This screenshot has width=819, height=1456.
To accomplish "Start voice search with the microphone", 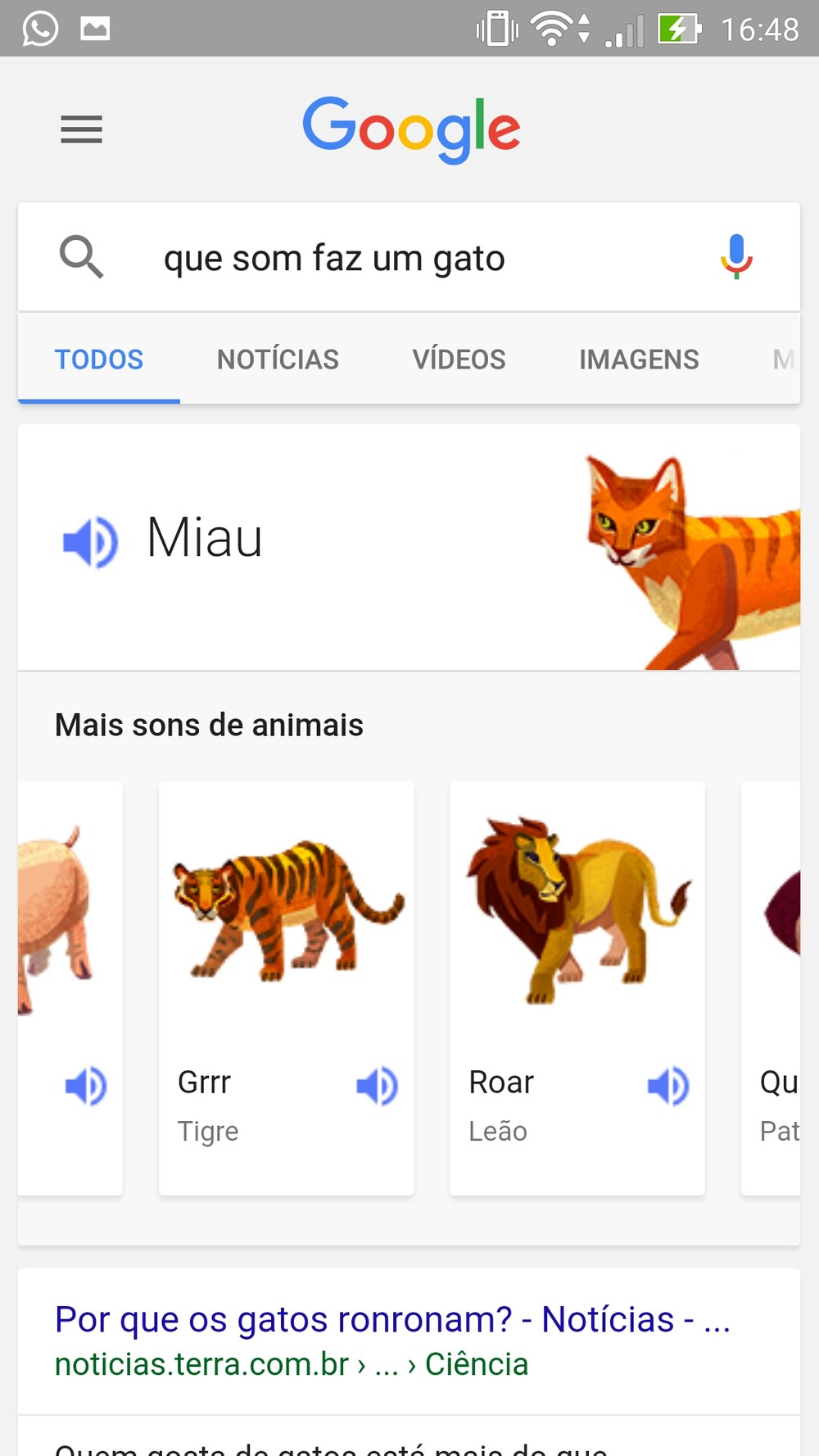I will (x=735, y=256).
